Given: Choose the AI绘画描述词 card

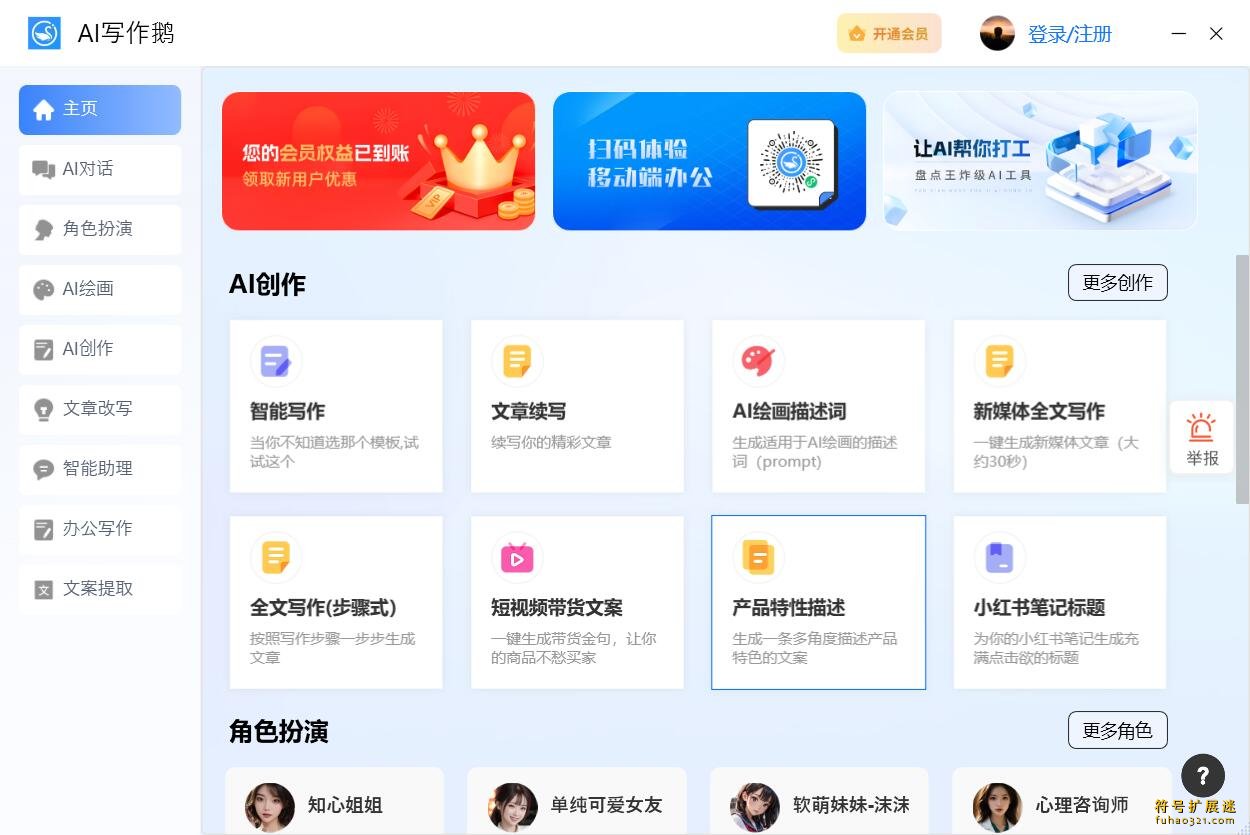Looking at the screenshot, I should tap(818, 406).
